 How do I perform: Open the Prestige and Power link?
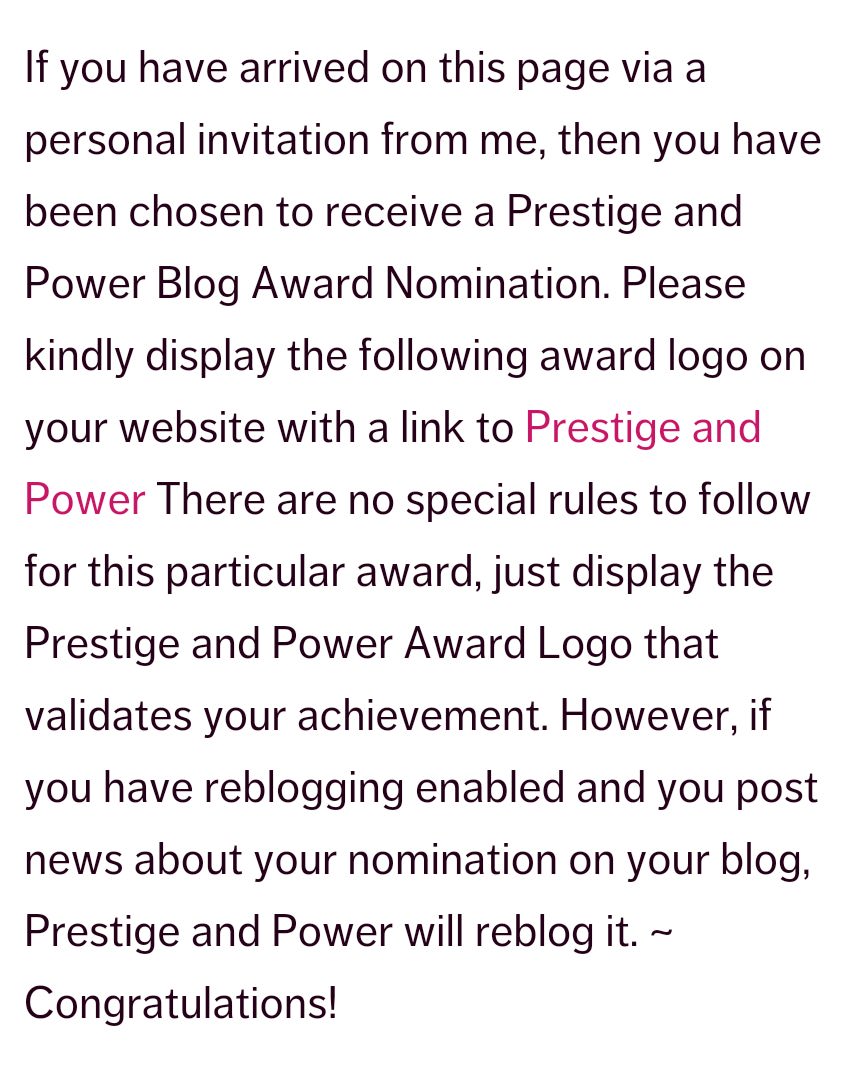642,428
